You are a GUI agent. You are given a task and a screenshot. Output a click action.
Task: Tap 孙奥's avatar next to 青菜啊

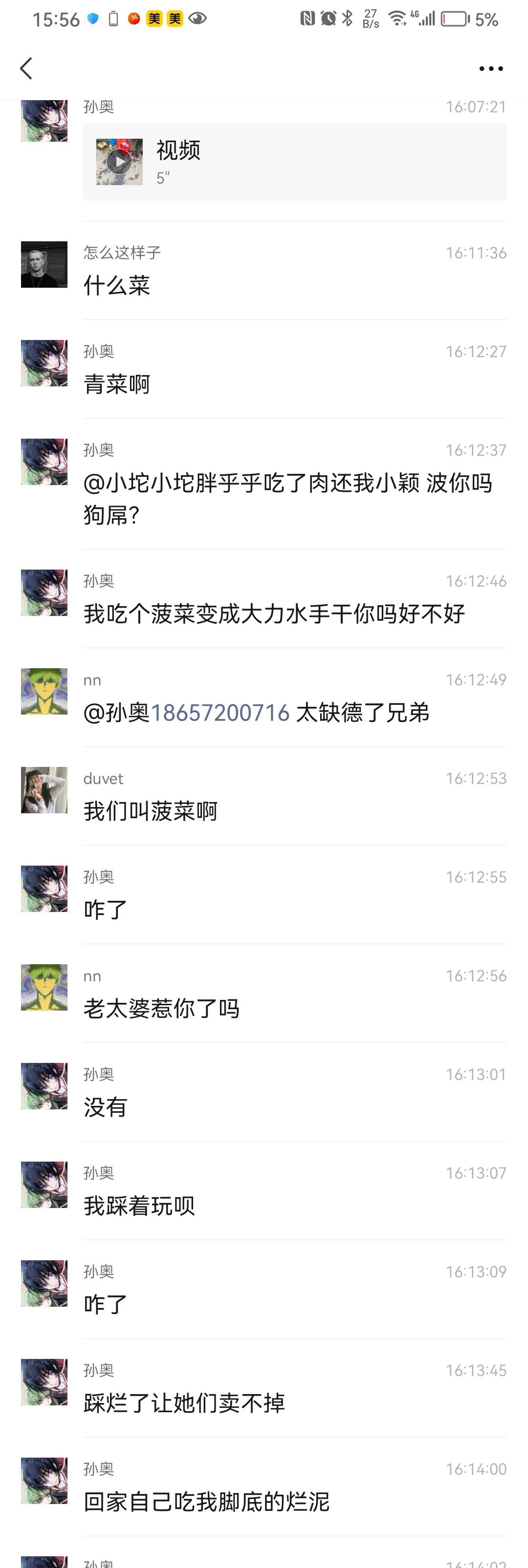(44, 363)
